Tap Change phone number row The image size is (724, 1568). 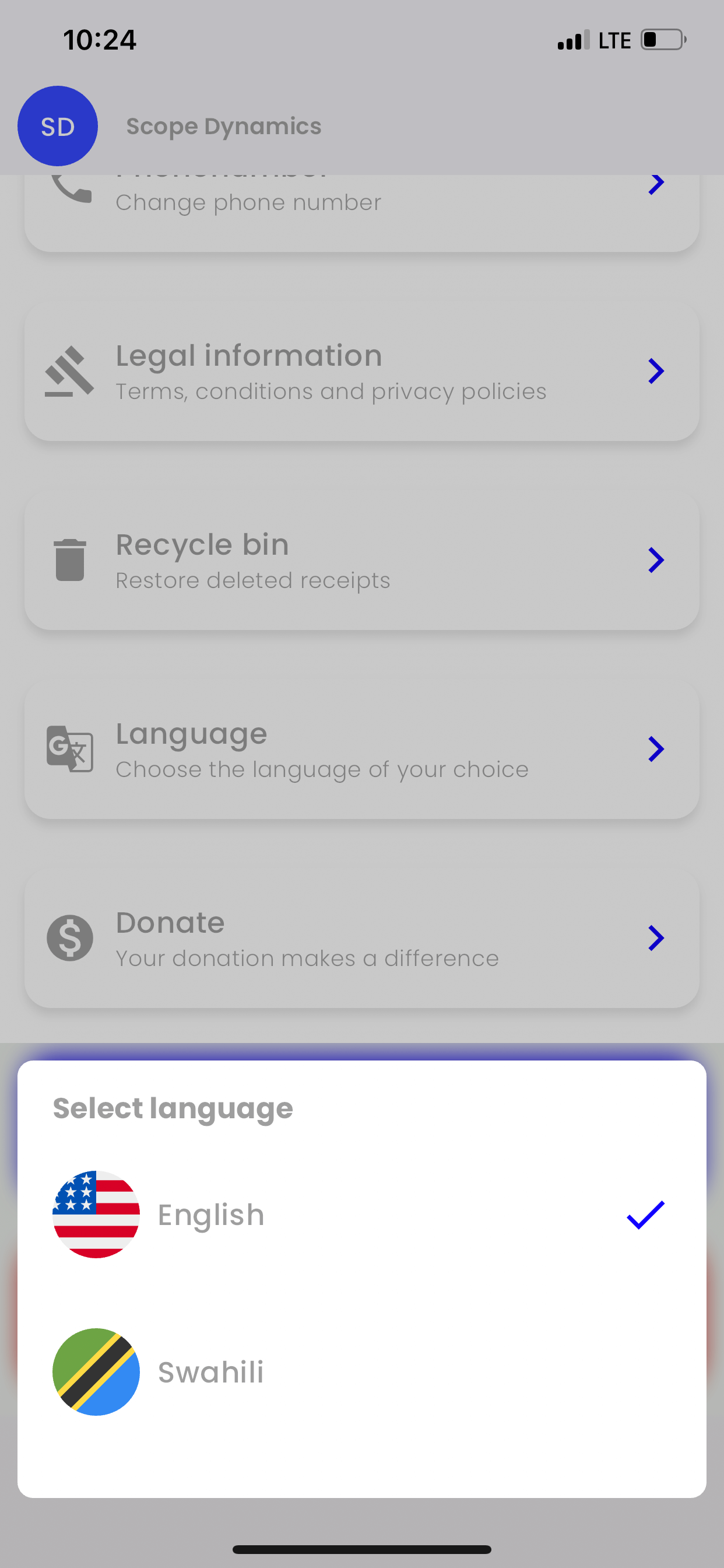click(361, 213)
